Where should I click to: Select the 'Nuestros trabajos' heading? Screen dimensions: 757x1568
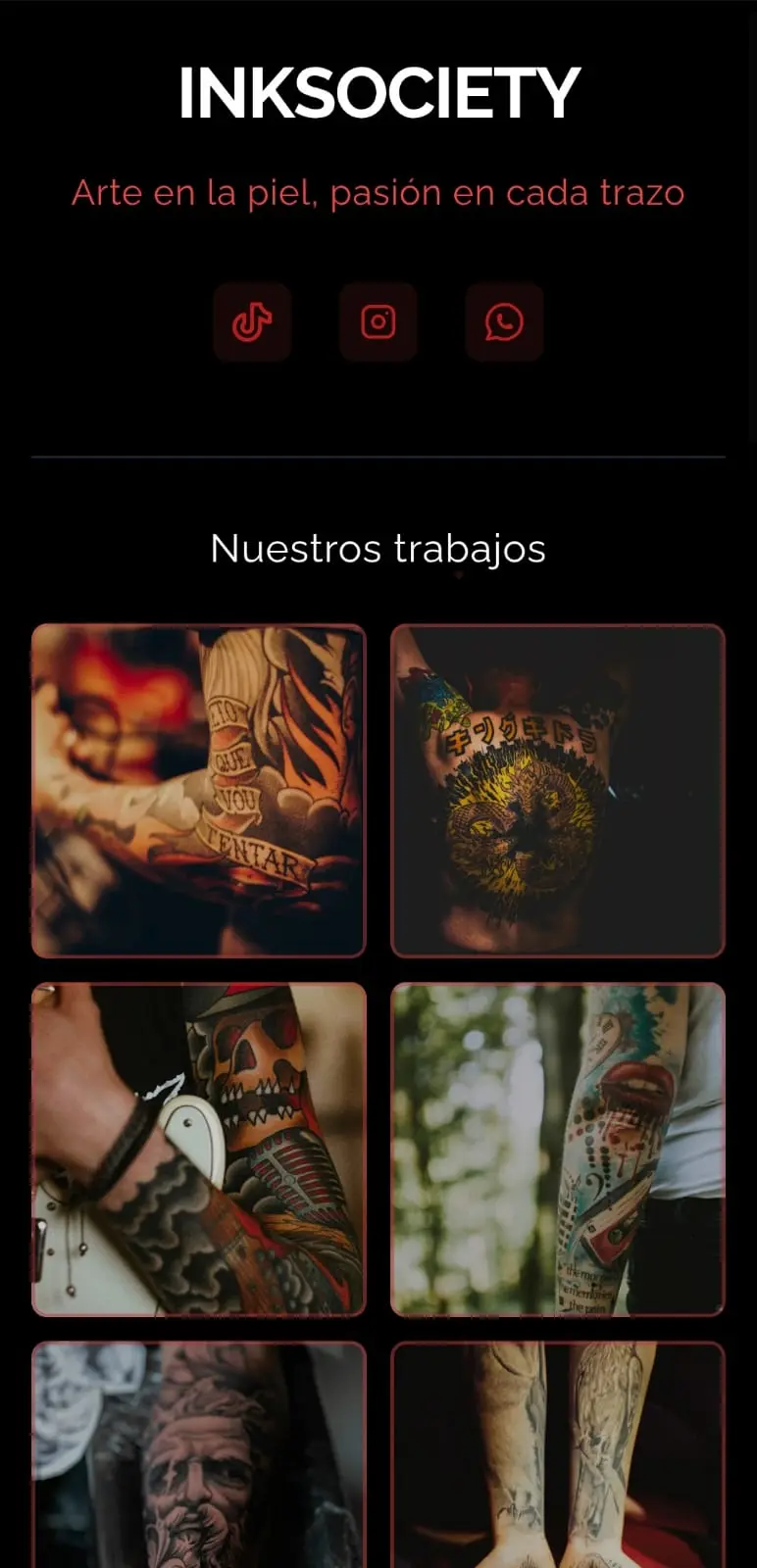[x=378, y=549]
